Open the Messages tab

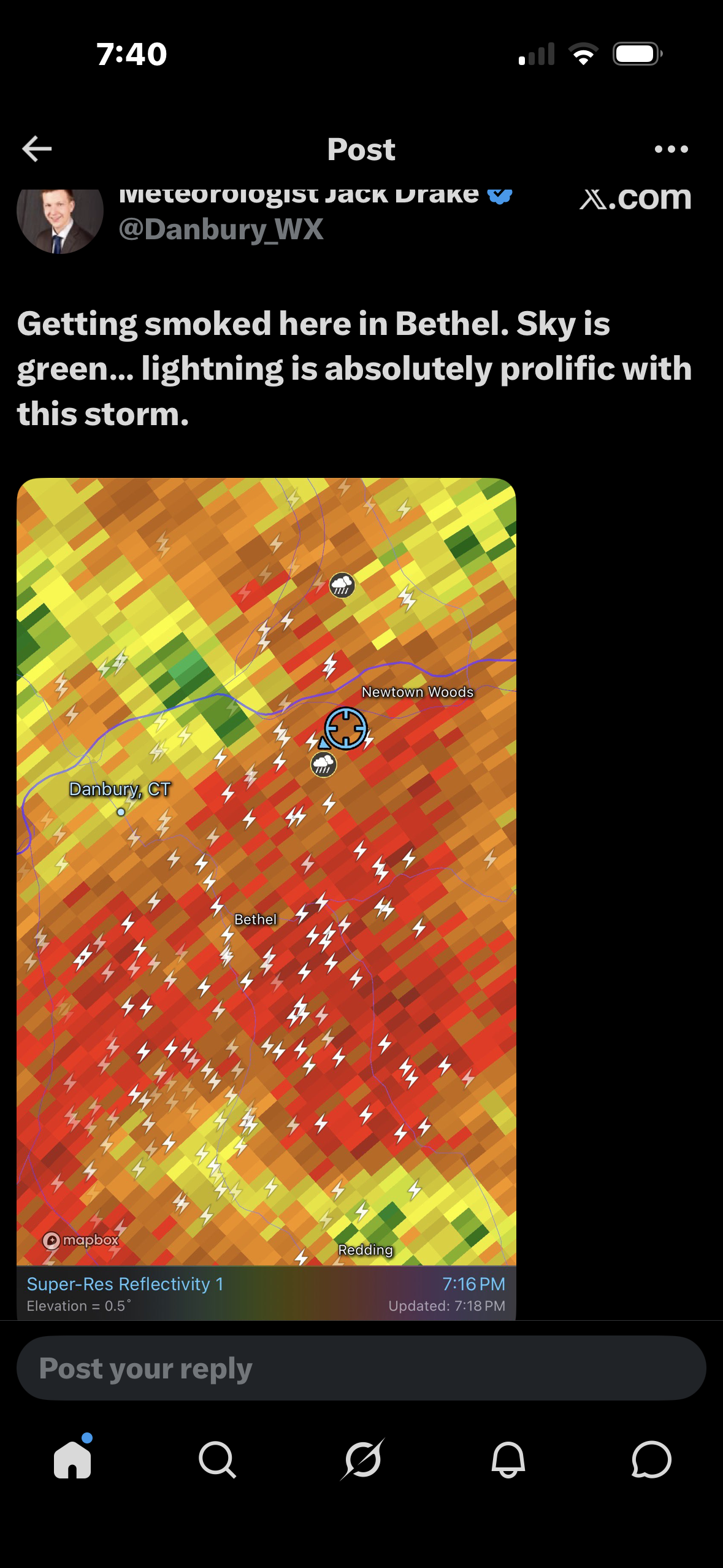(651, 1459)
